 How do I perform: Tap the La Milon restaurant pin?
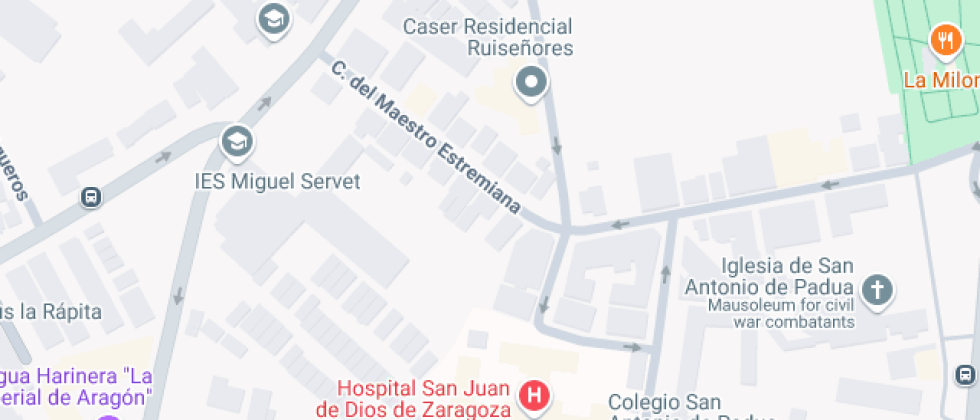pyautogui.click(x=945, y=42)
